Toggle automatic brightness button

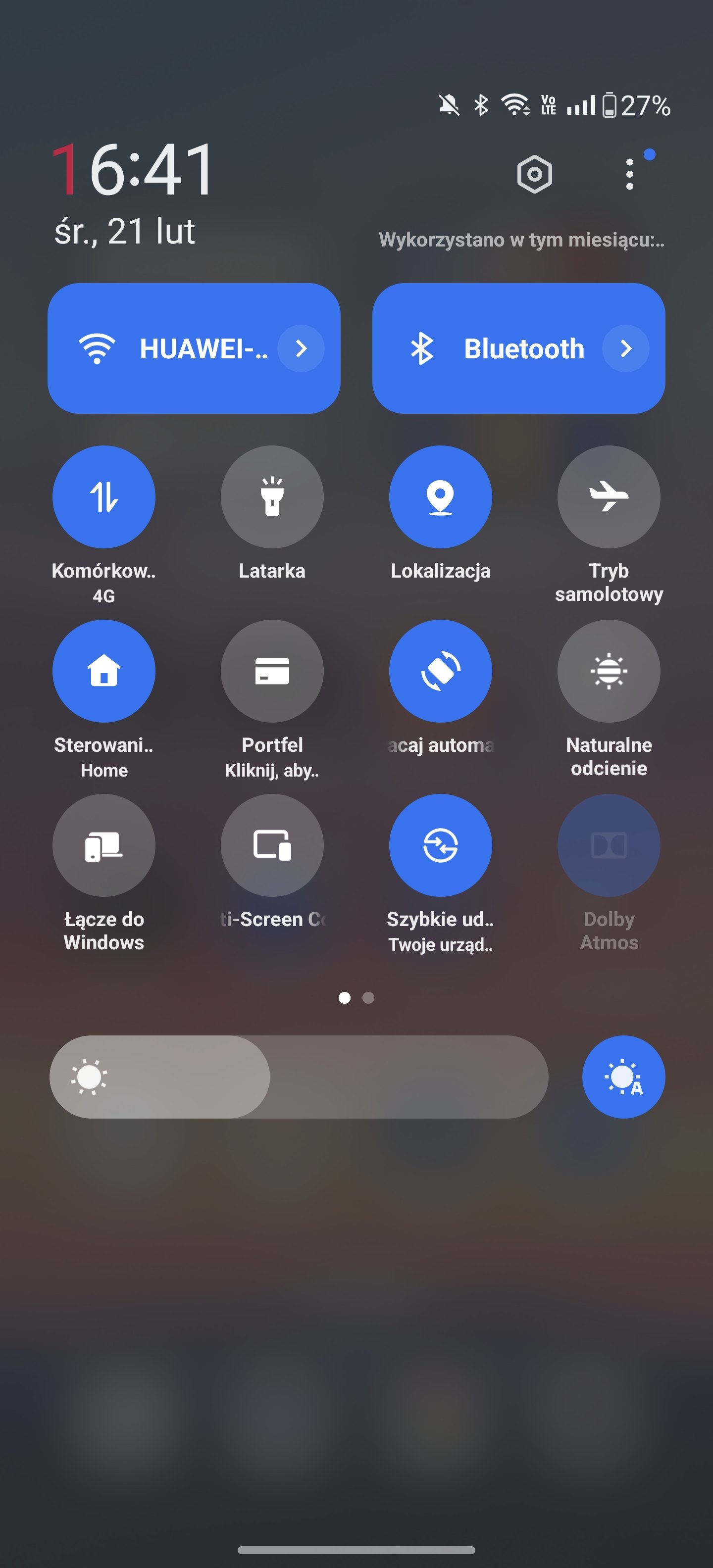pyautogui.click(x=623, y=1077)
